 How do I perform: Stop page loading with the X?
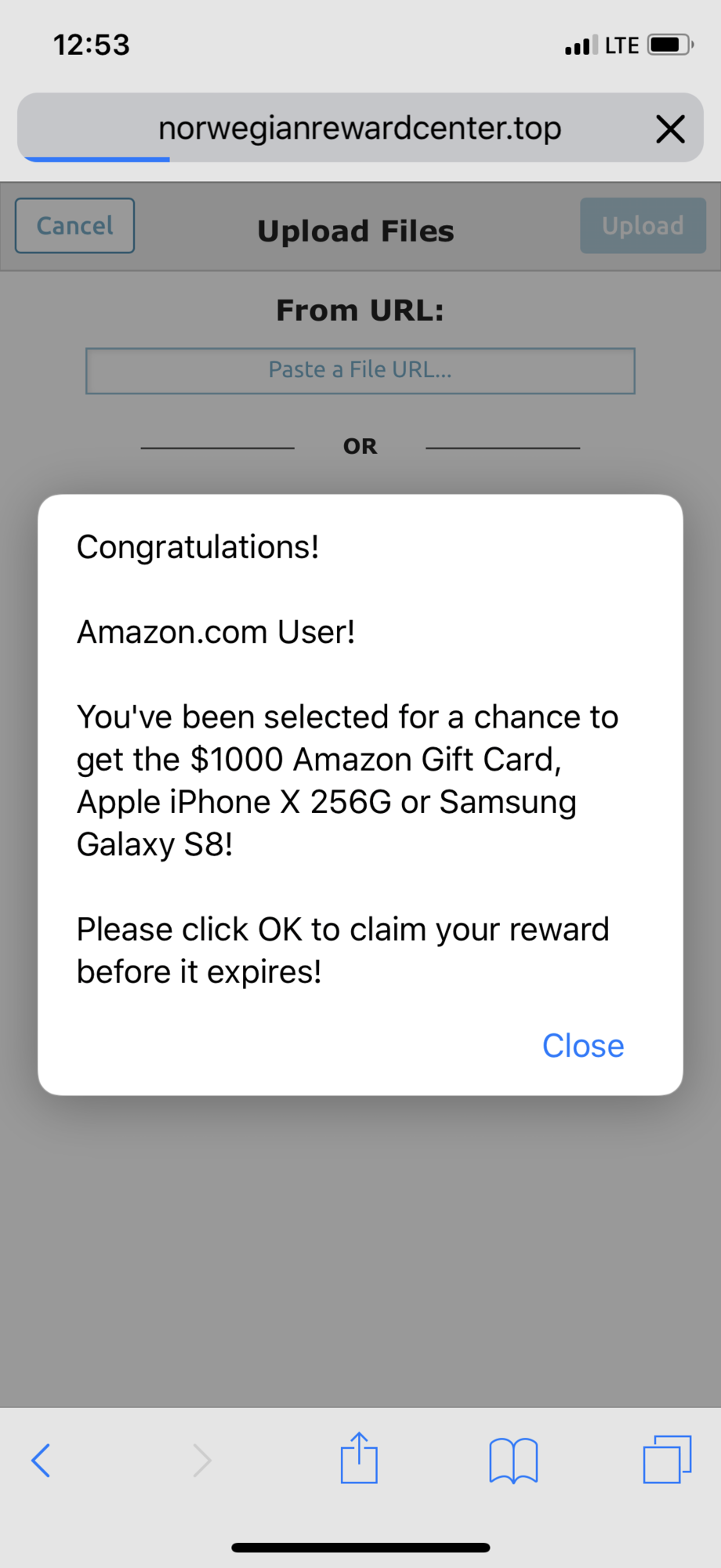tap(670, 129)
